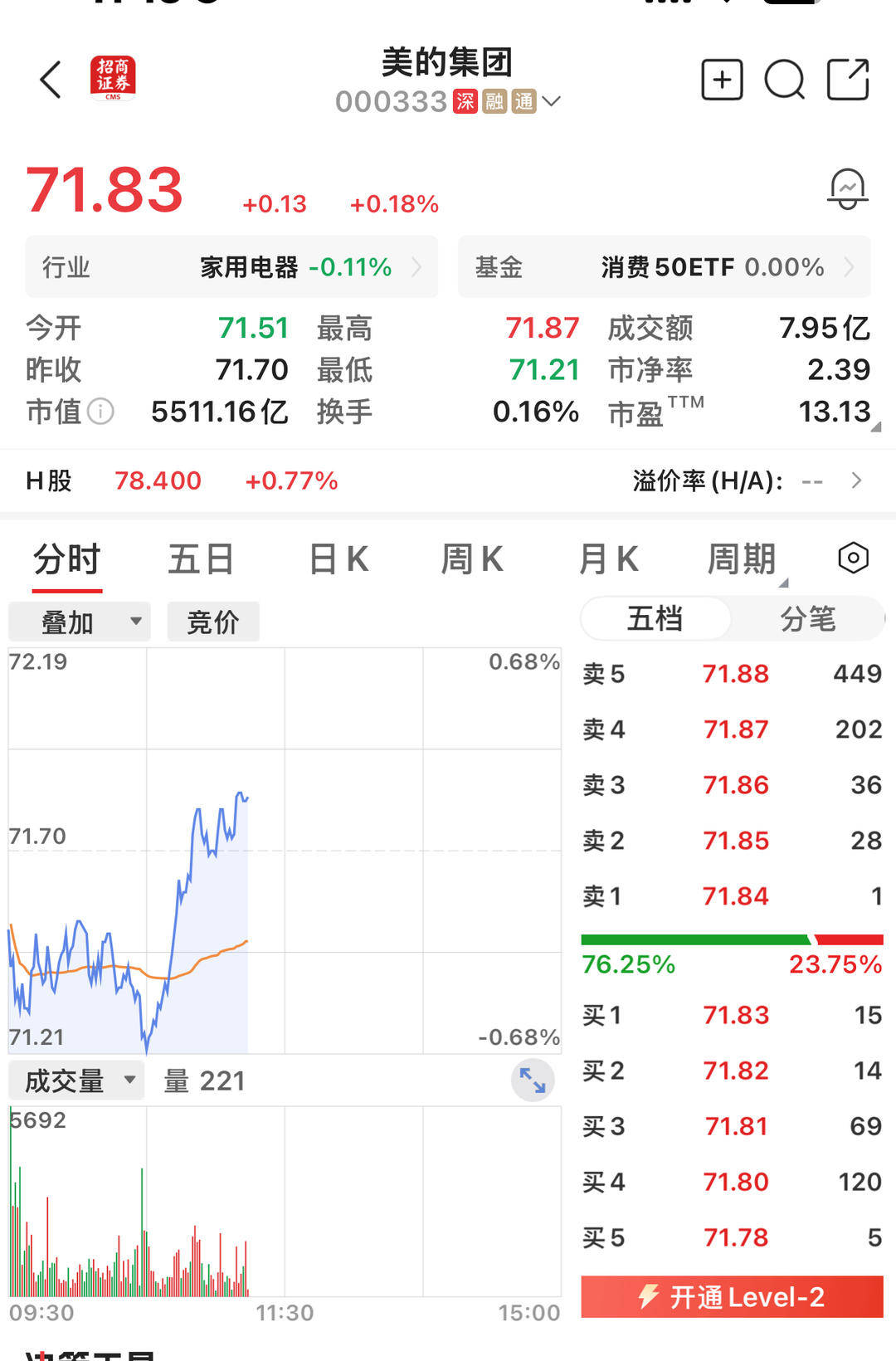Select the 周K chart tab

[x=472, y=559]
